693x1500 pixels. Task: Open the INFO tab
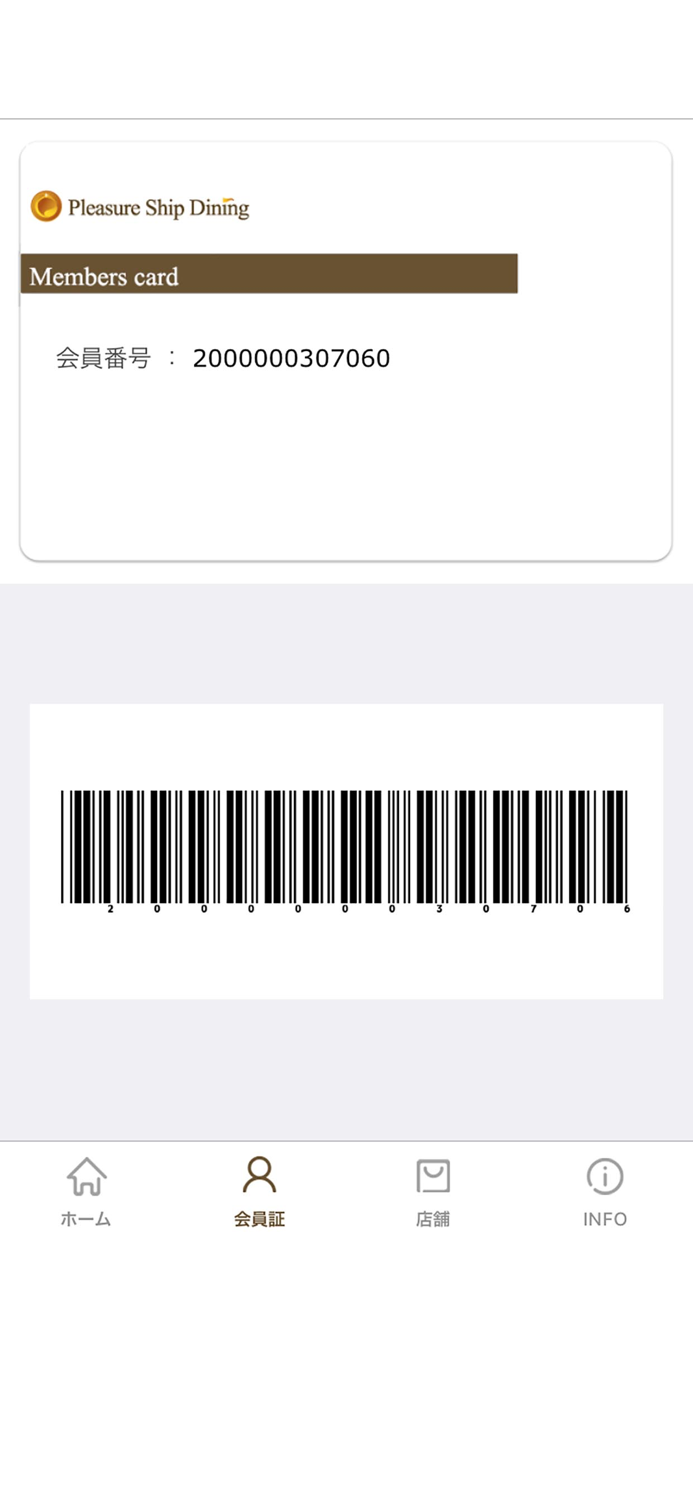tap(605, 1192)
